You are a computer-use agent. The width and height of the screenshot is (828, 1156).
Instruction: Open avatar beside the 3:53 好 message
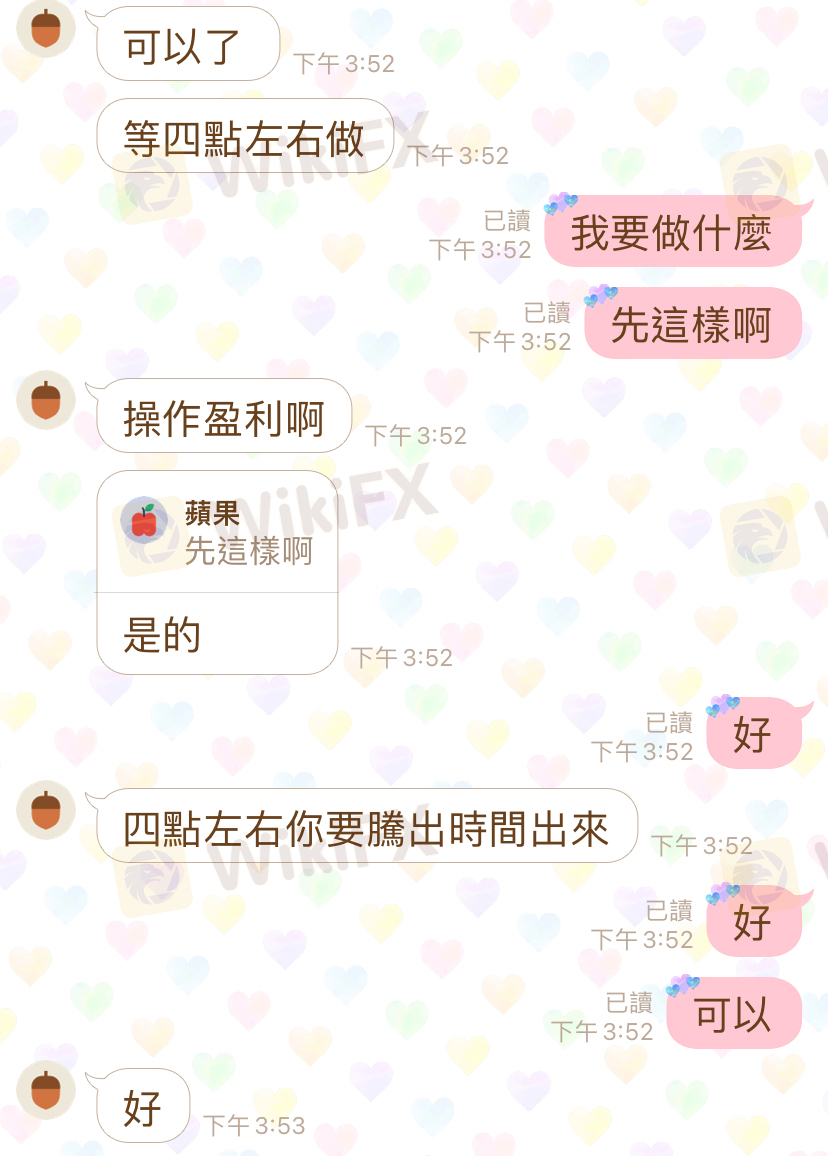(x=46, y=1089)
